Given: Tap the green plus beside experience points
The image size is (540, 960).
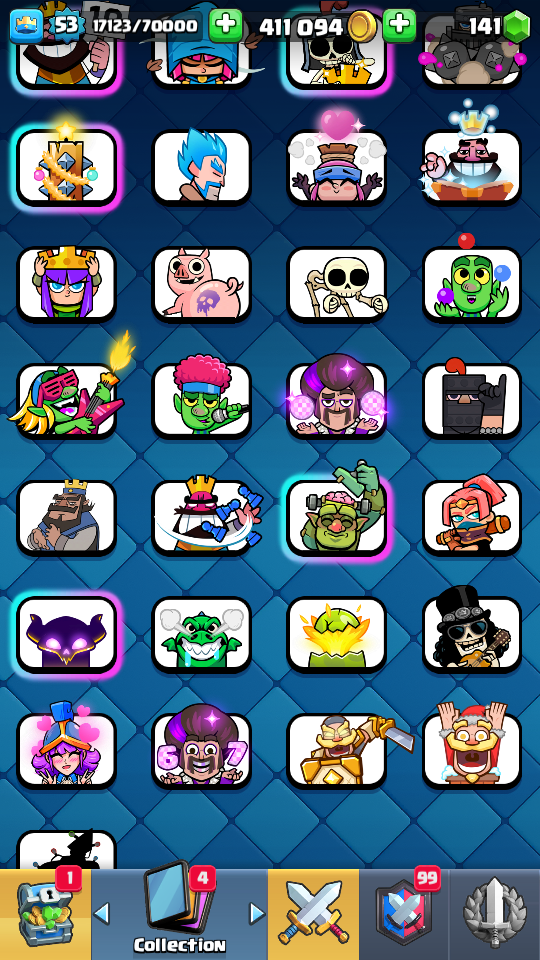Looking at the screenshot, I should [x=225, y=25].
